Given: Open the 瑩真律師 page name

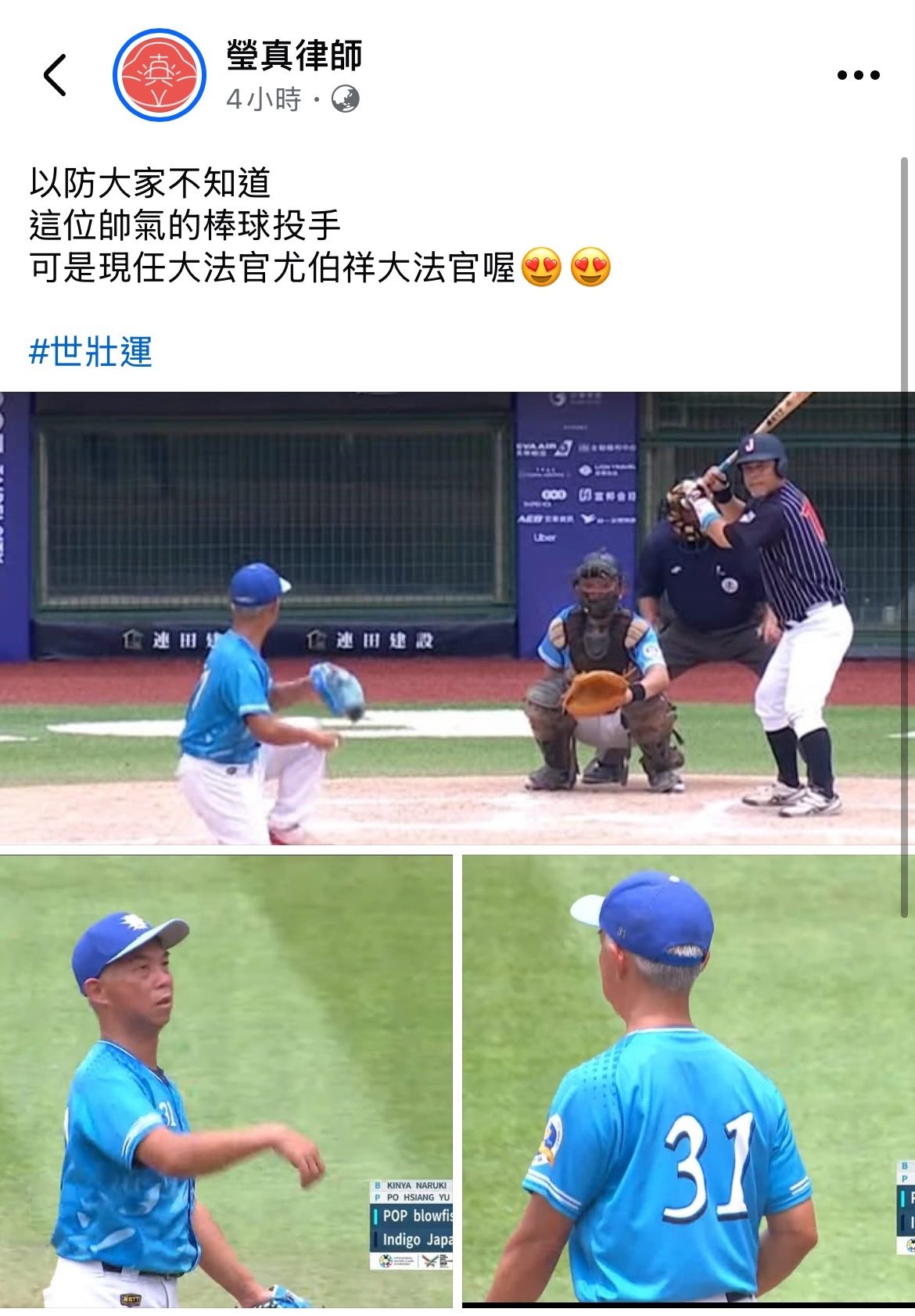Looking at the screenshot, I should (x=294, y=55).
